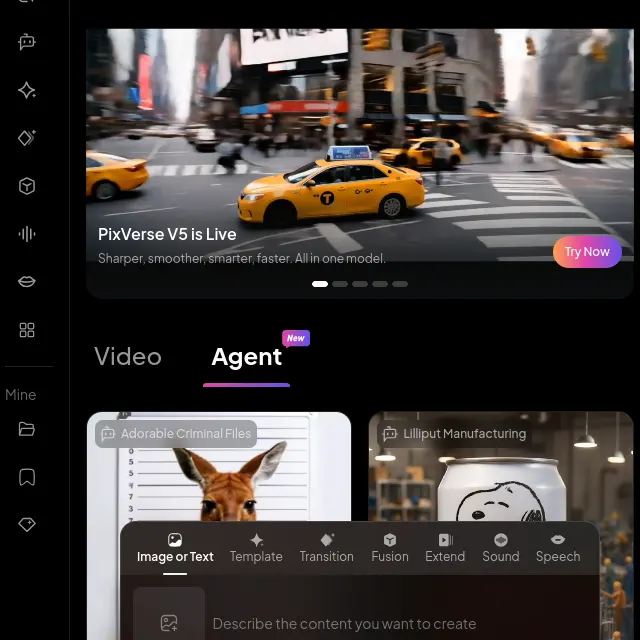640x640 pixels.
Task: Switch to the Extend mode
Action: point(445,548)
